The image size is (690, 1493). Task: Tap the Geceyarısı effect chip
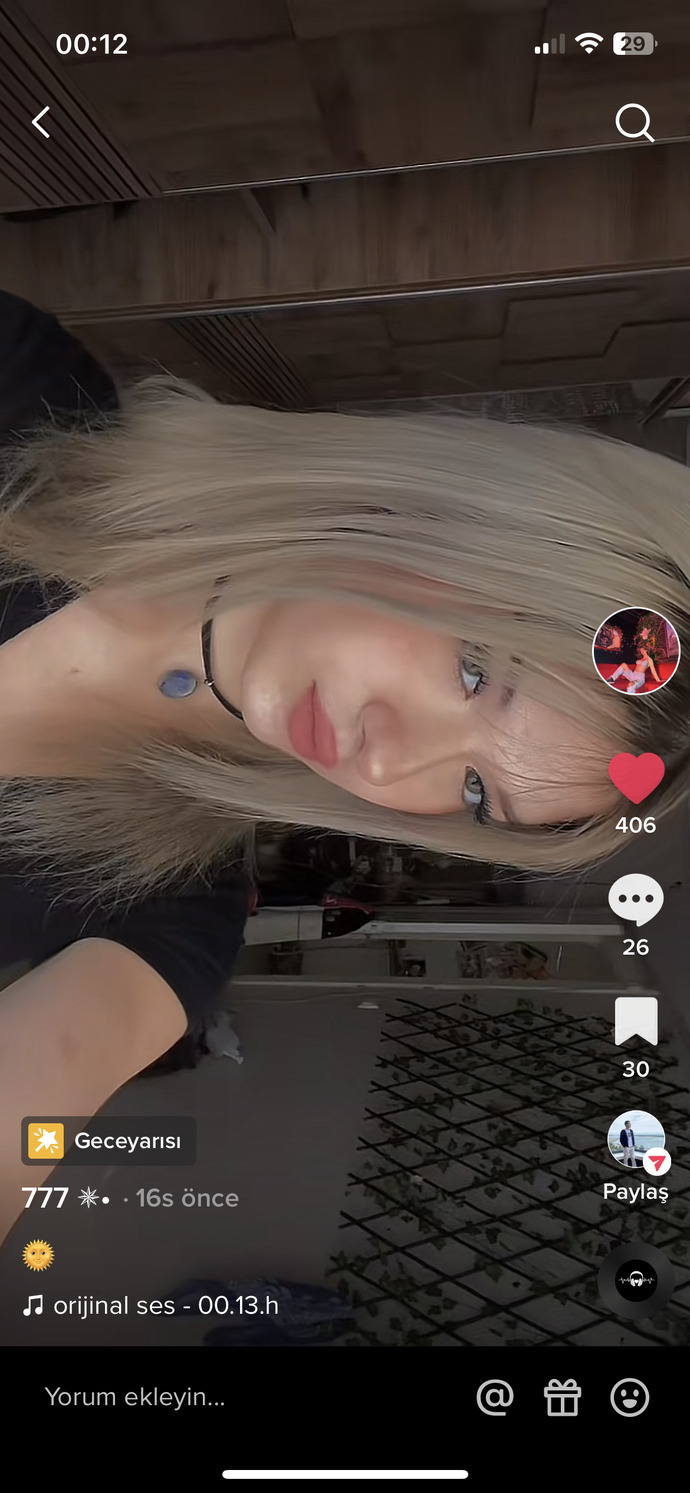click(108, 1141)
